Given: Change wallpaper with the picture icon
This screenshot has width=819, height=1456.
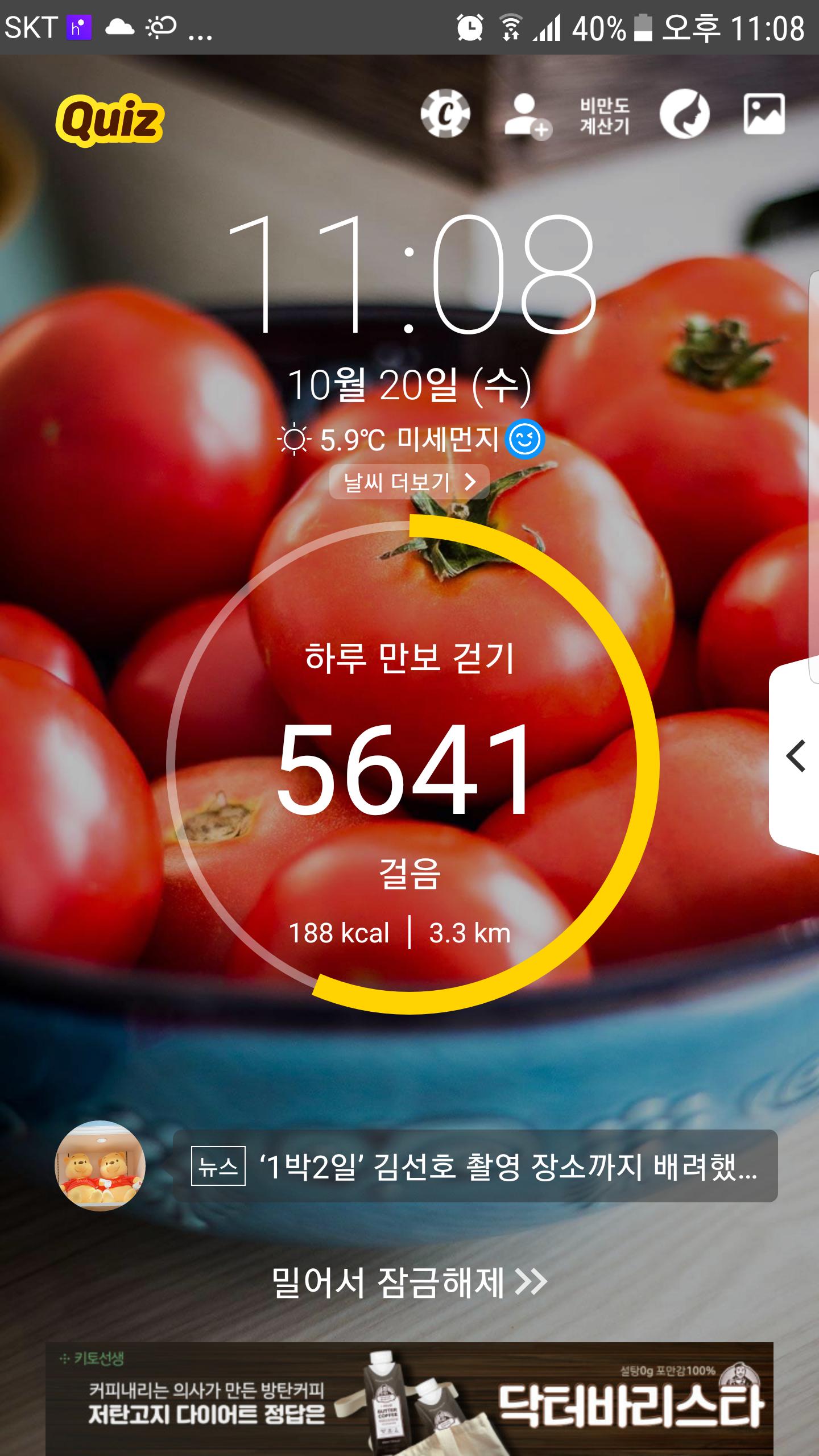Looking at the screenshot, I should coord(764,114).
